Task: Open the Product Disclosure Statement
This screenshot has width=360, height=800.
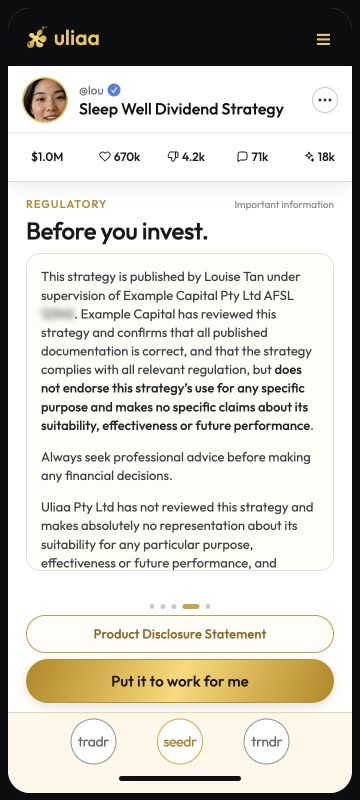Action: [180, 634]
